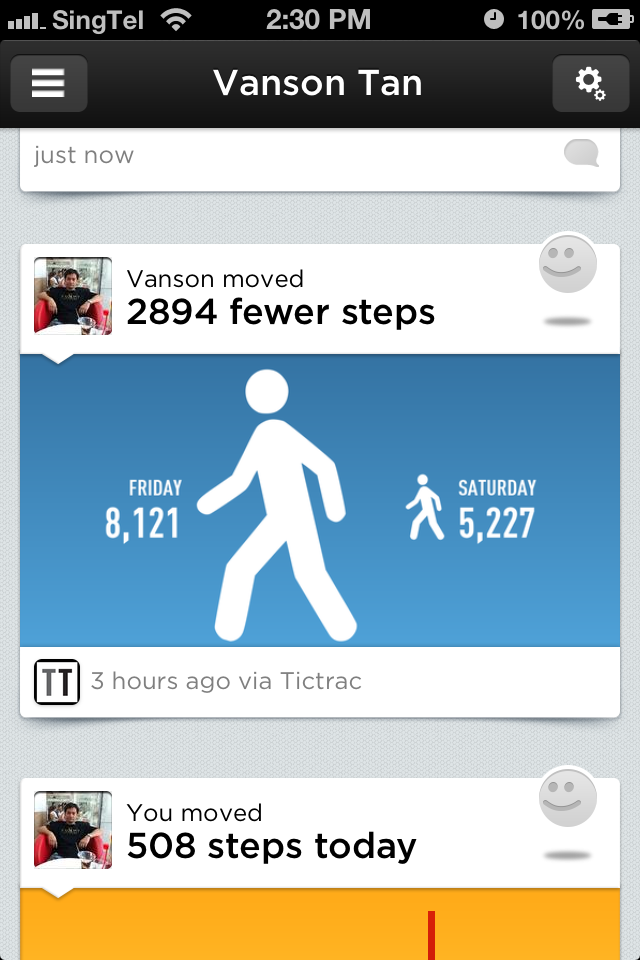Image resolution: width=640 pixels, height=960 pixels.
Task: Tap the comment bubble on the 'just now' post
Action: coord(581,154)
